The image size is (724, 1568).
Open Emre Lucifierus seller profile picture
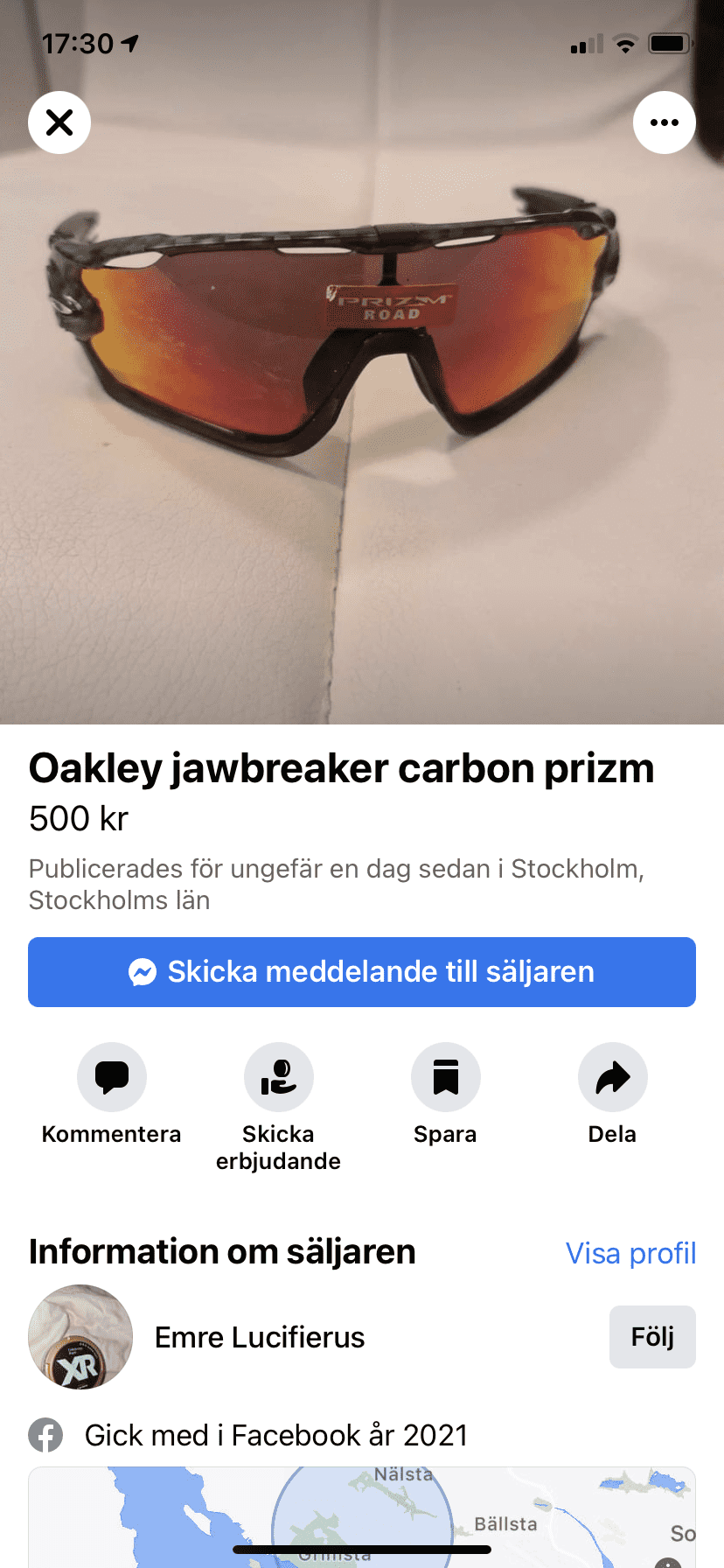pos(80,1337)
